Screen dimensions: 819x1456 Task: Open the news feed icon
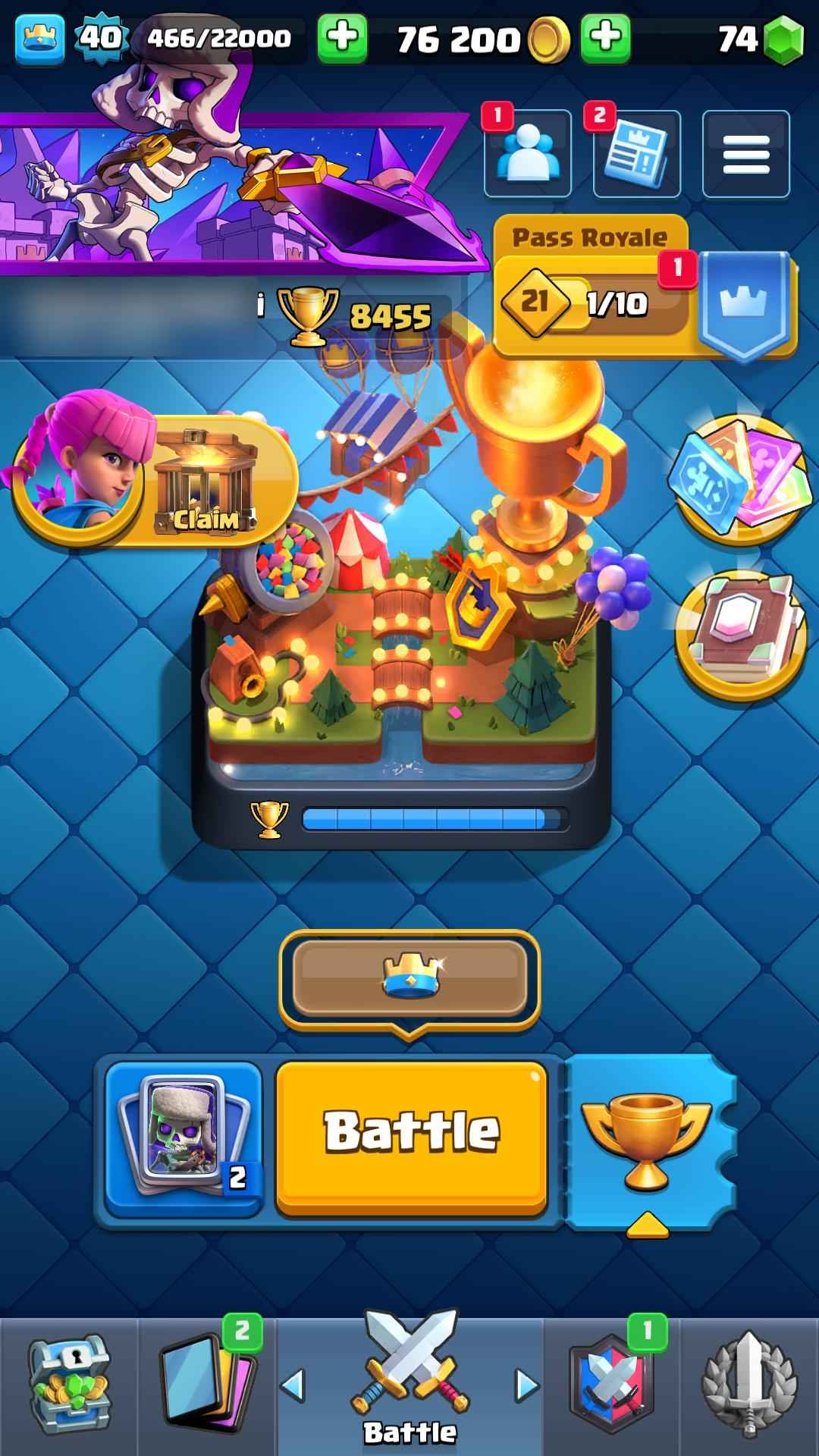[x=636, y=154]
